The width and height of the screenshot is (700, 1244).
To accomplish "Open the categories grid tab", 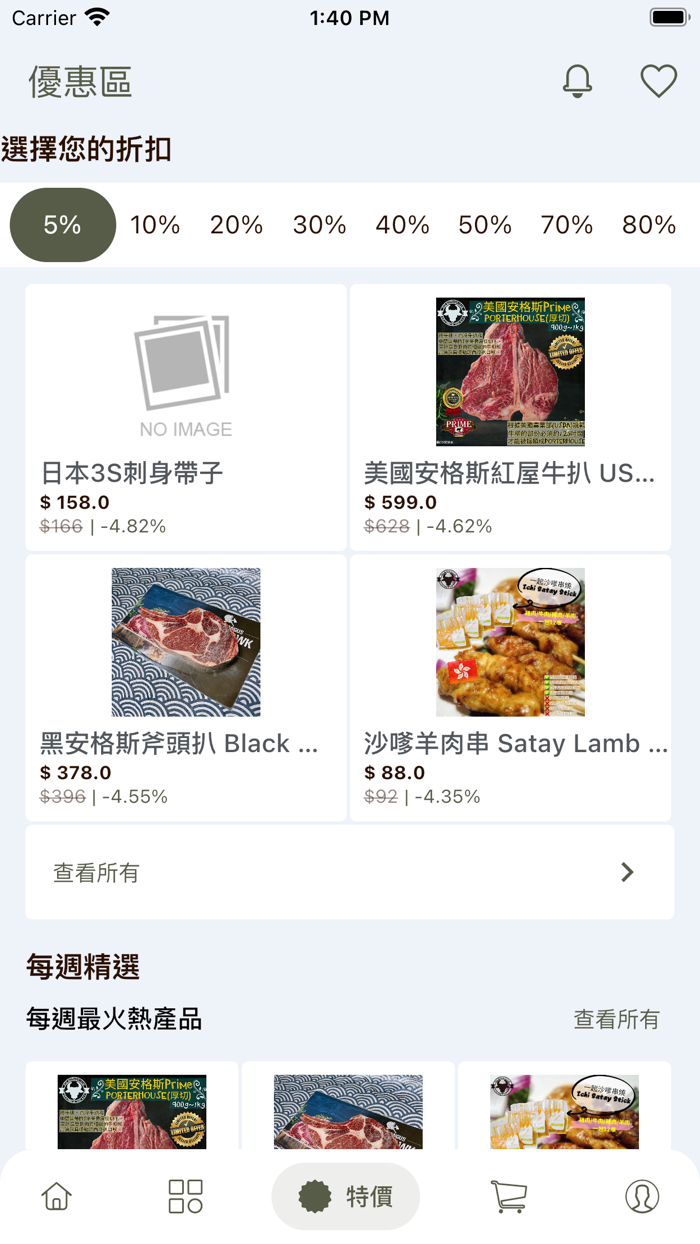I will coord(186,1196).
